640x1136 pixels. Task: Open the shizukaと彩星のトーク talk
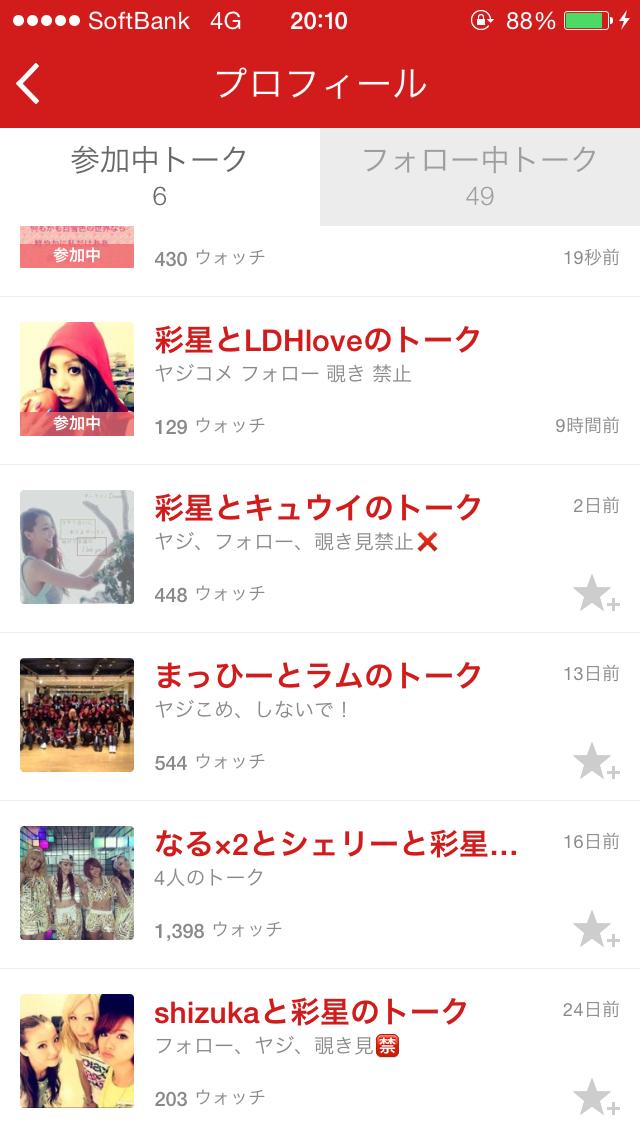point(311,1012)
